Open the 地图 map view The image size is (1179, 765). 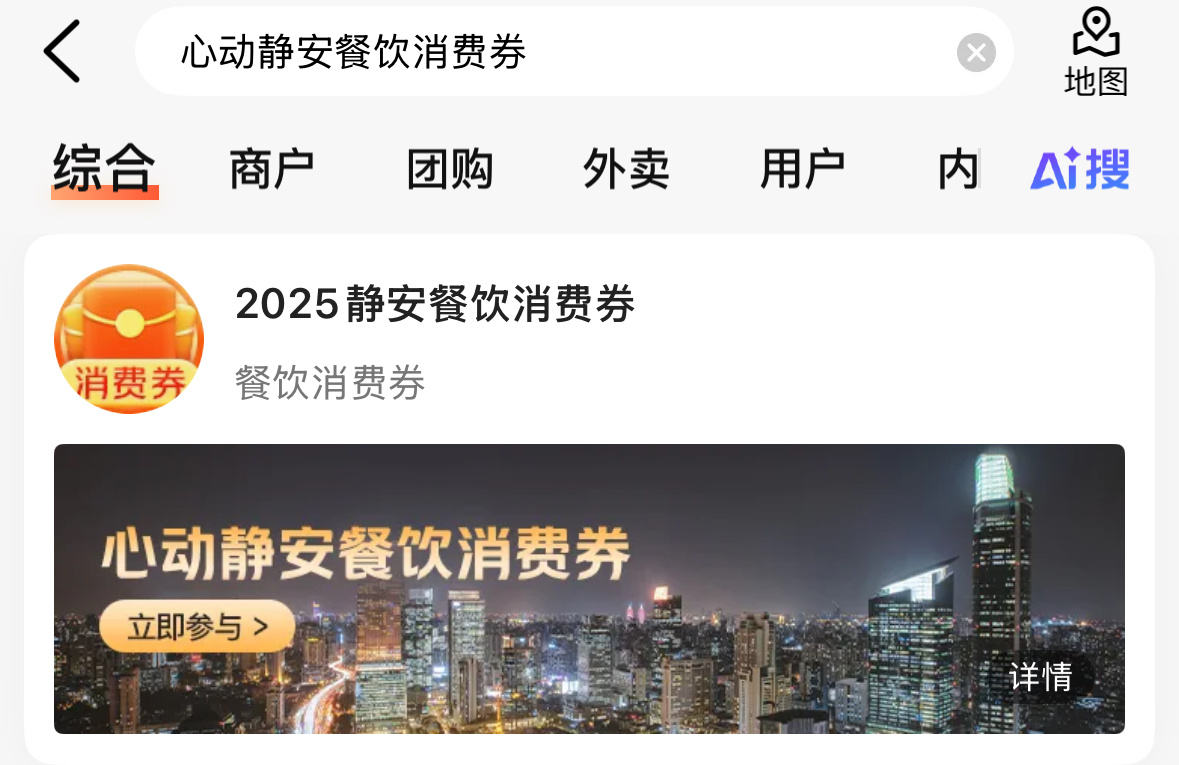[x=1096, y=54]
